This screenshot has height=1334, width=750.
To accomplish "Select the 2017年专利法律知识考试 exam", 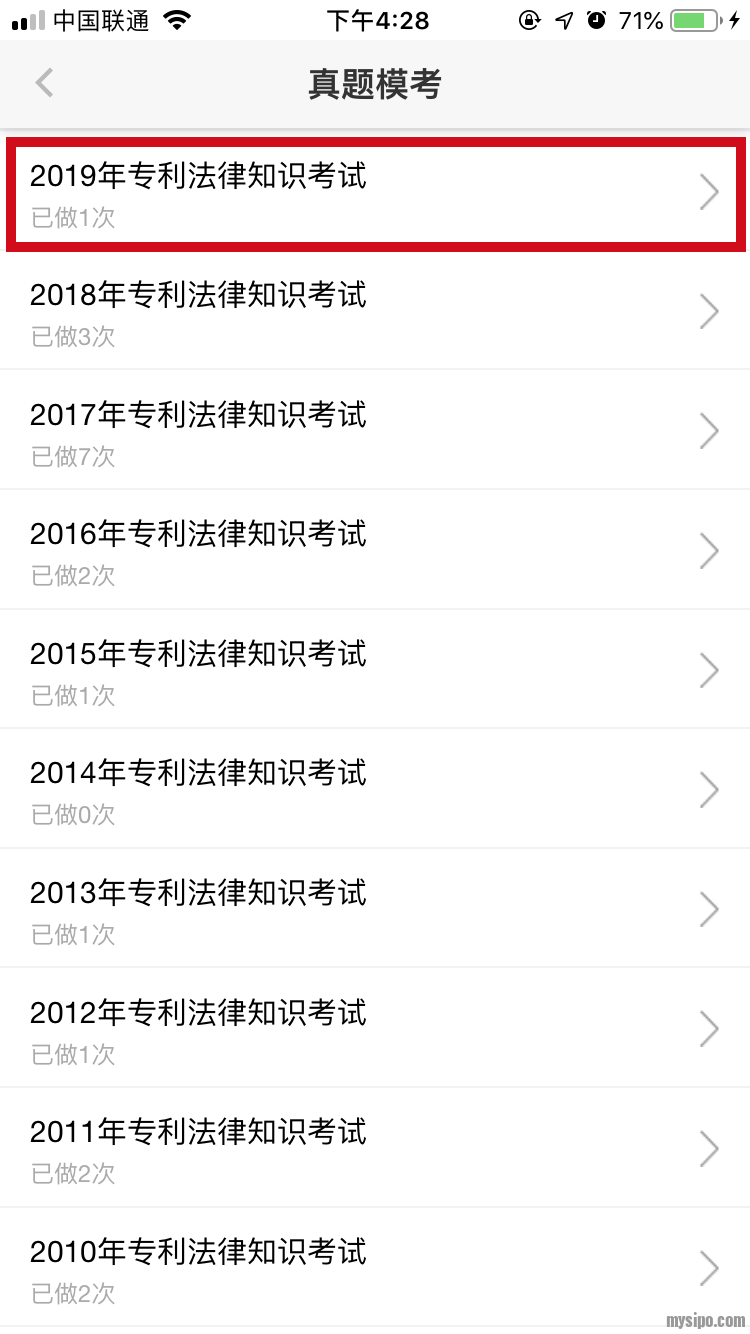I will click(374, 432).
